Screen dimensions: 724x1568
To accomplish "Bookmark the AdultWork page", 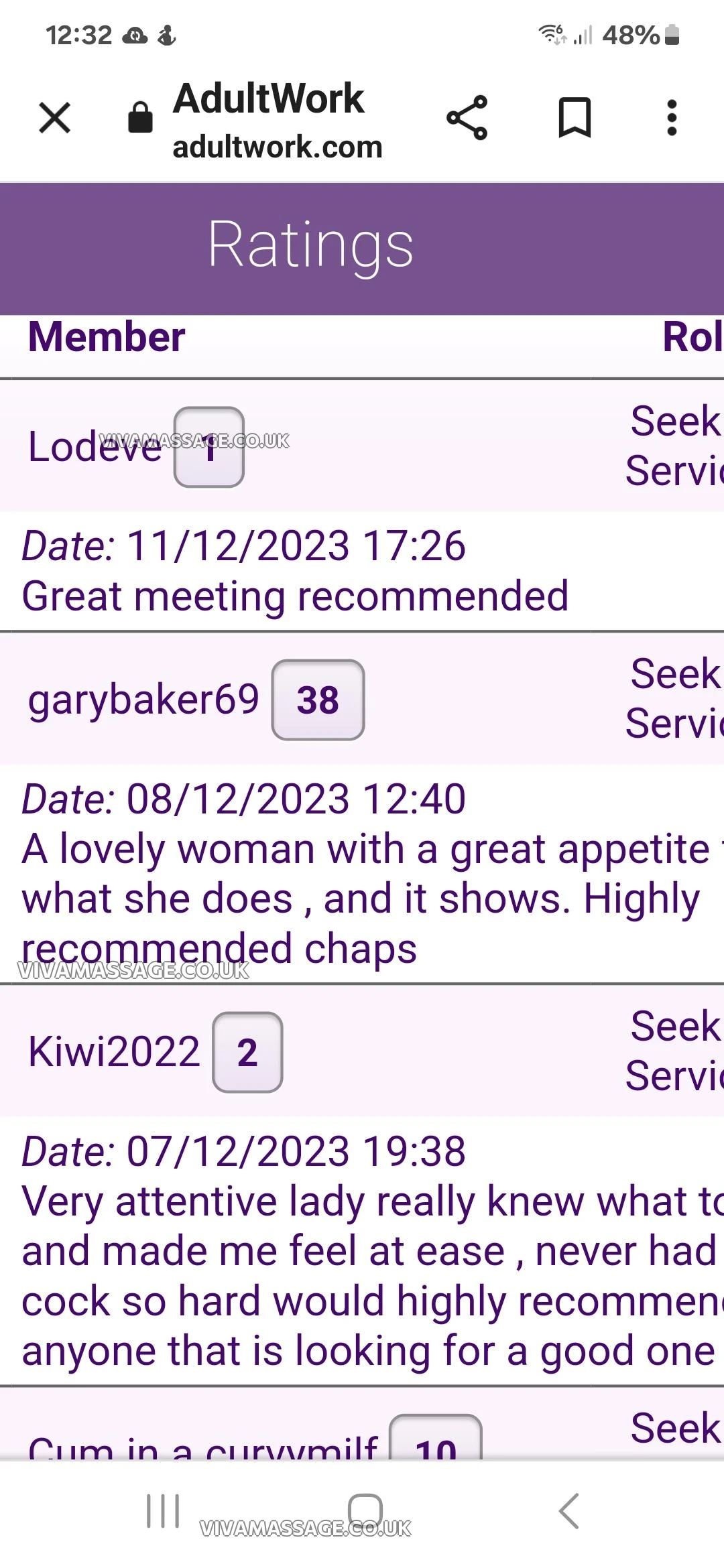I will tap(575, 118).
